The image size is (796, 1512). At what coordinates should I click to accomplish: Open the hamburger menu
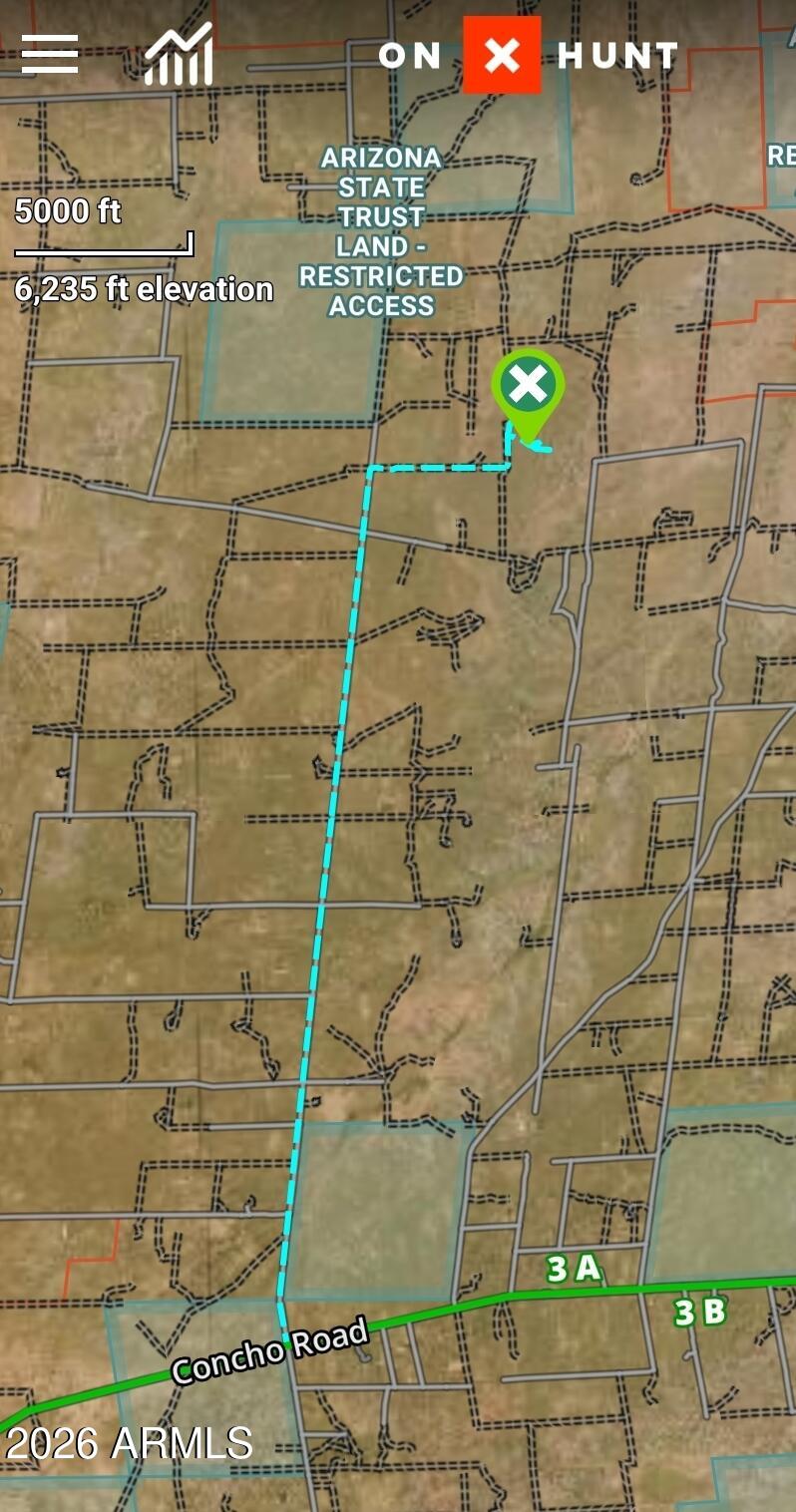click(x=50, y=54)
